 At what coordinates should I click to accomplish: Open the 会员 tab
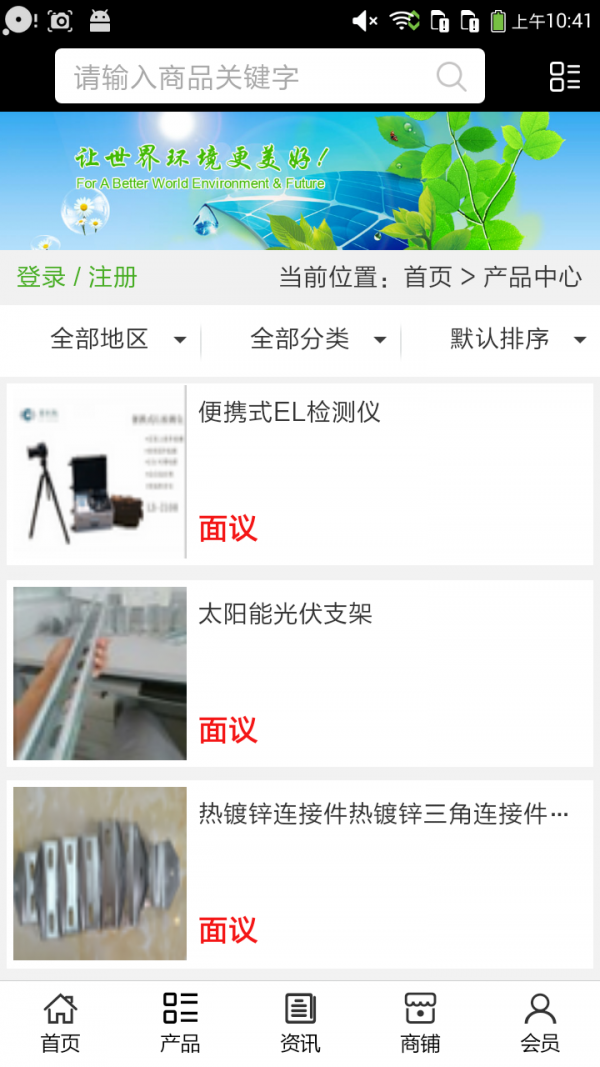(540, 1022)
